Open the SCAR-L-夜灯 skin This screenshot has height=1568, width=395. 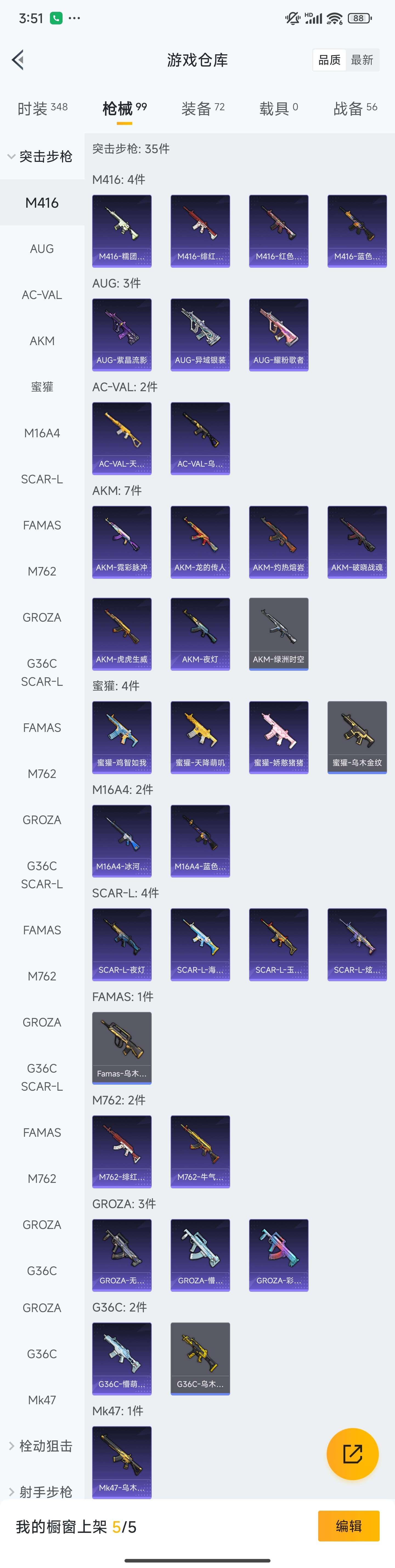click(122, 944)
